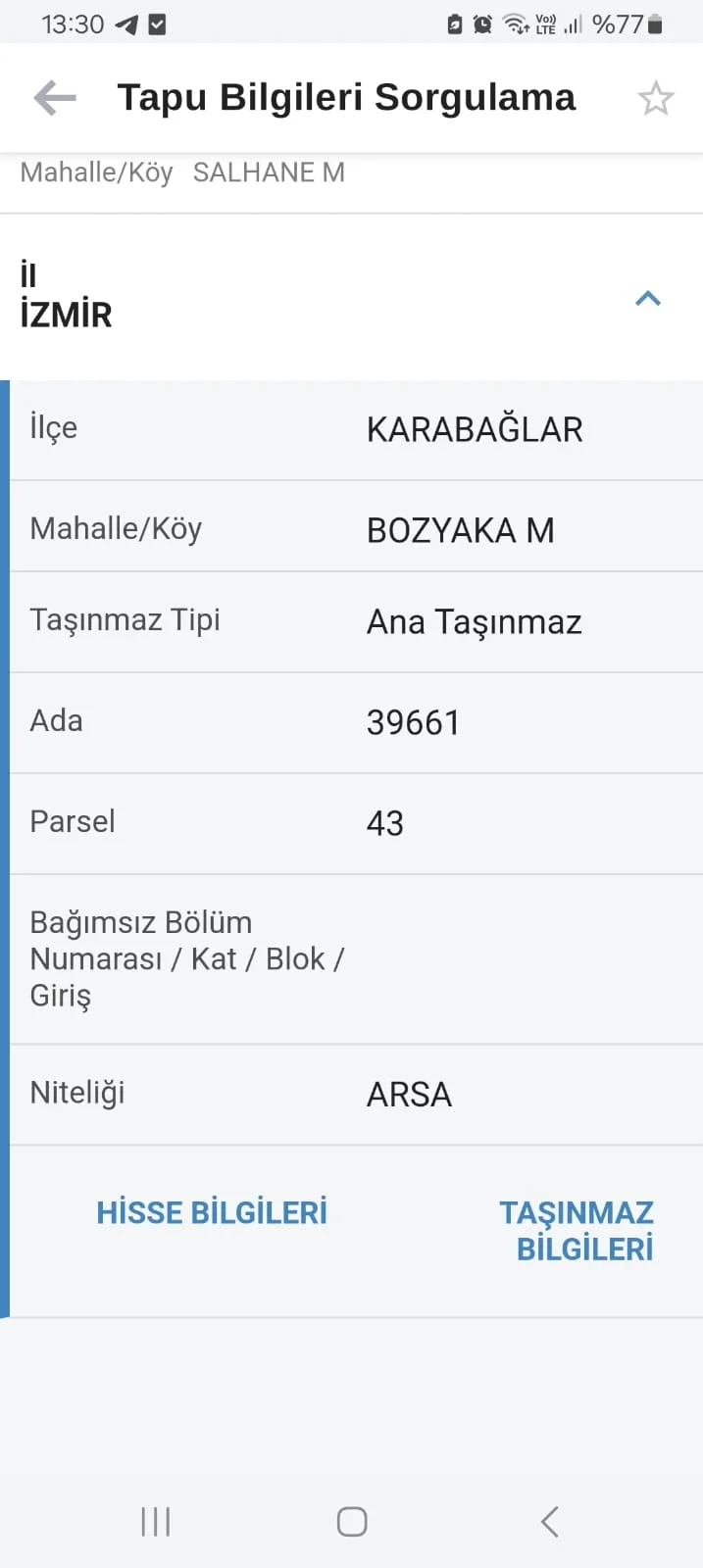
Task: Open recent apps from navigation bar
Action: [x=156, y=1521]
